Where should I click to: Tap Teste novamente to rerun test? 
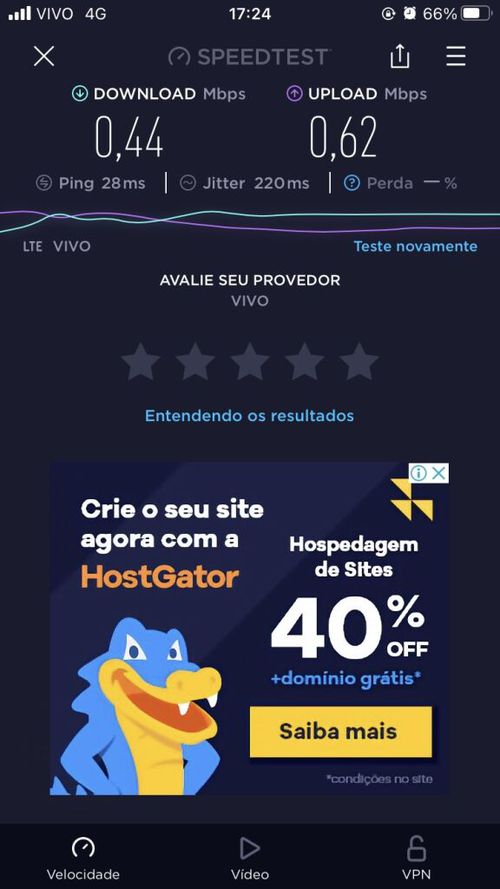click(416, 247)
